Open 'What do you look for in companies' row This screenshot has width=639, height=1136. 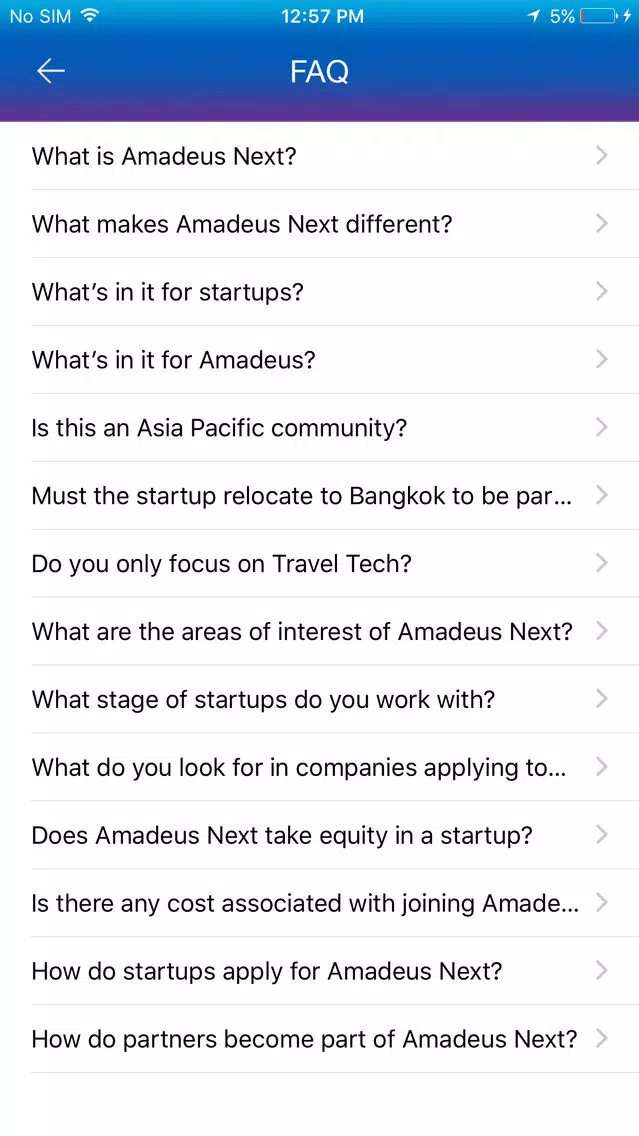click(320, 767)
